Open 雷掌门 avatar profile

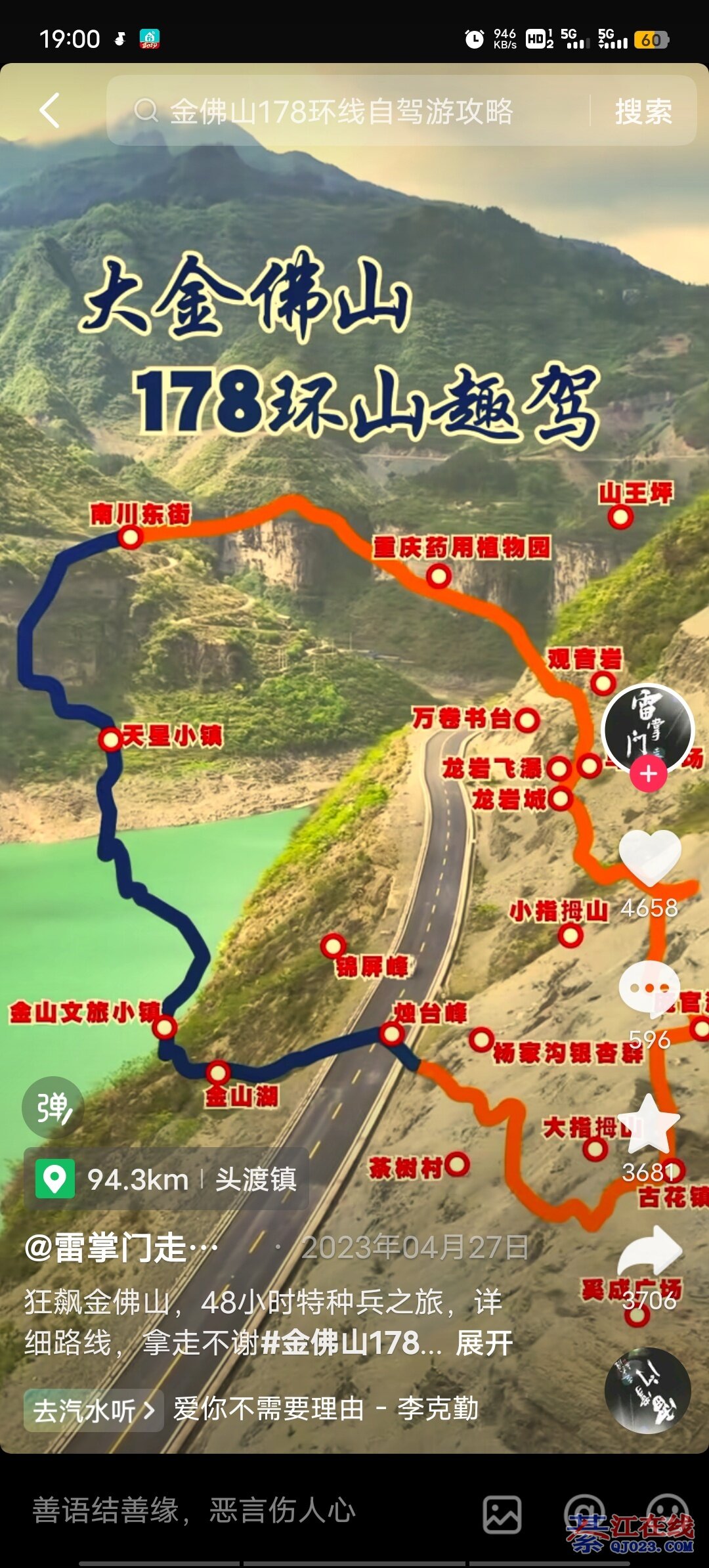point(647,728)
